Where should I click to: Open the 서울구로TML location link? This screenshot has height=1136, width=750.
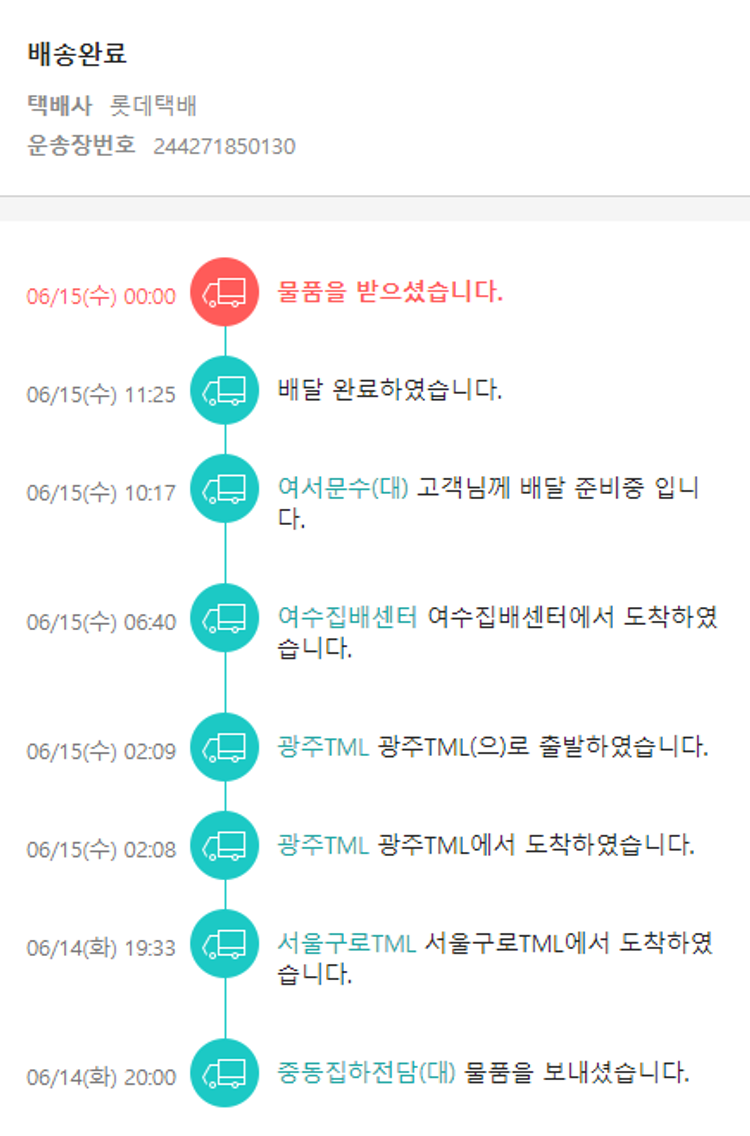[346, 943]
